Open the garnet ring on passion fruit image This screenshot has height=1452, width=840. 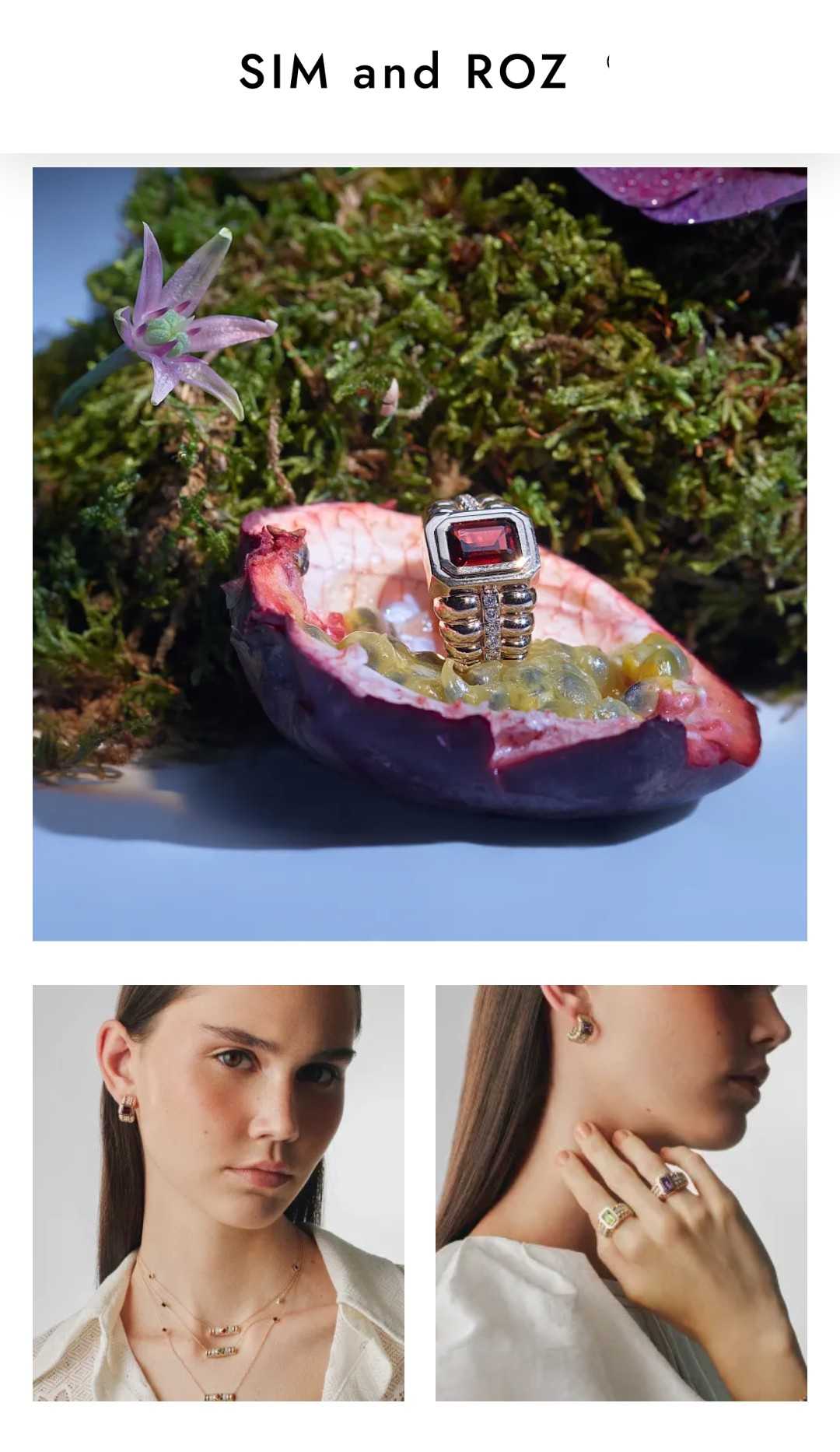tap(419, 553)
